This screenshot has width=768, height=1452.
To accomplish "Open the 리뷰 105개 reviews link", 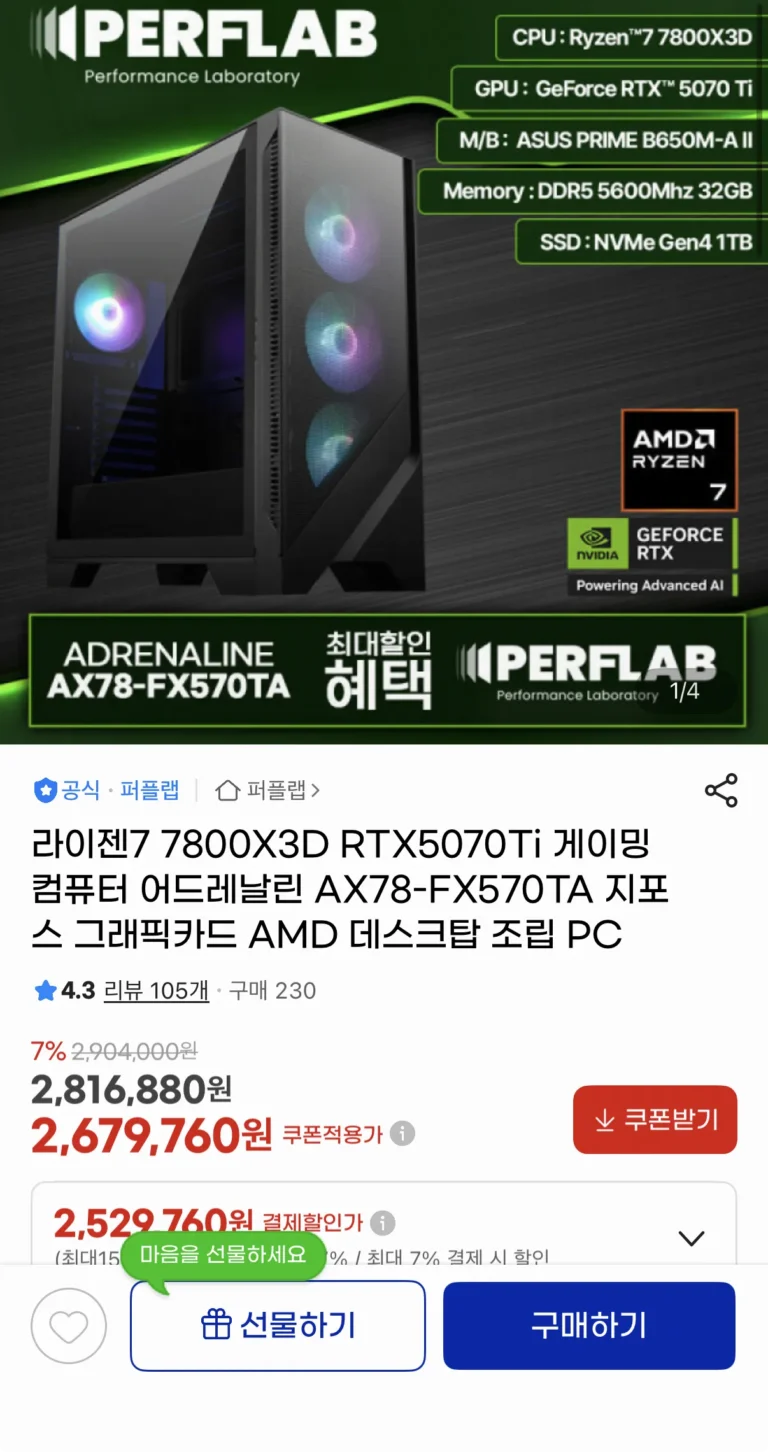I will point(156,990).
